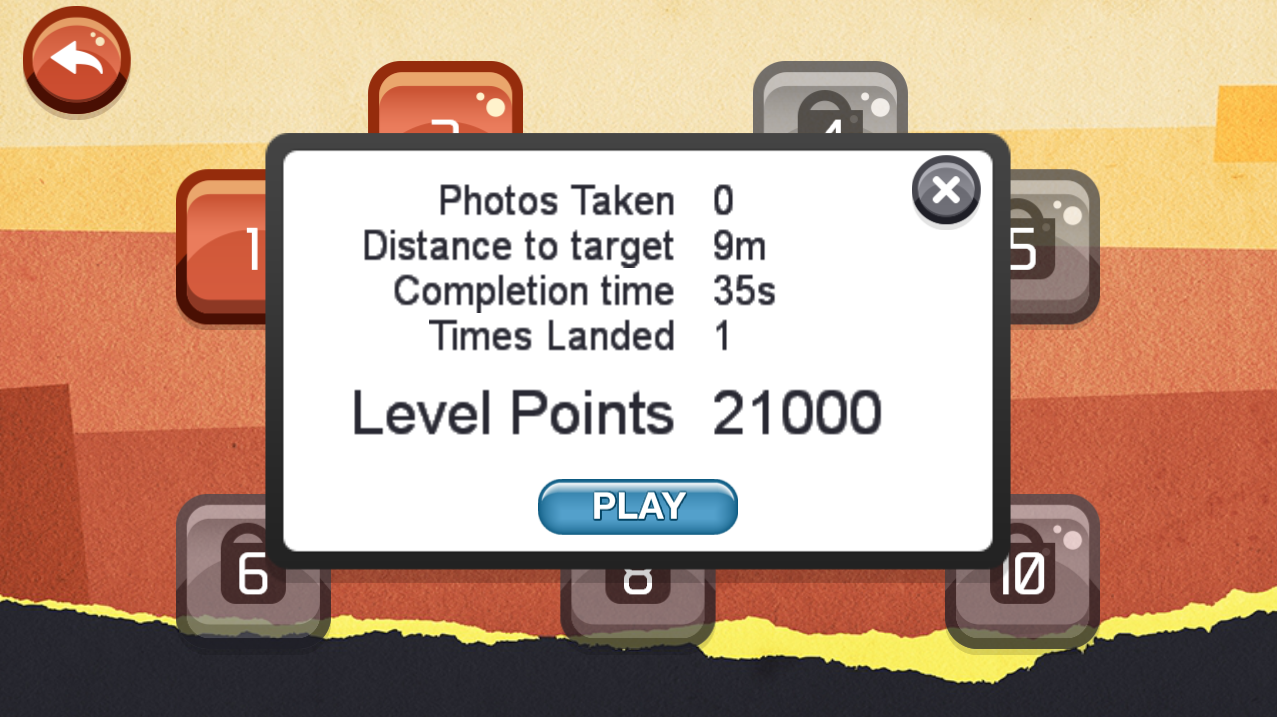
Task: Tap the PLAY button
Action: tap(638, 507)
